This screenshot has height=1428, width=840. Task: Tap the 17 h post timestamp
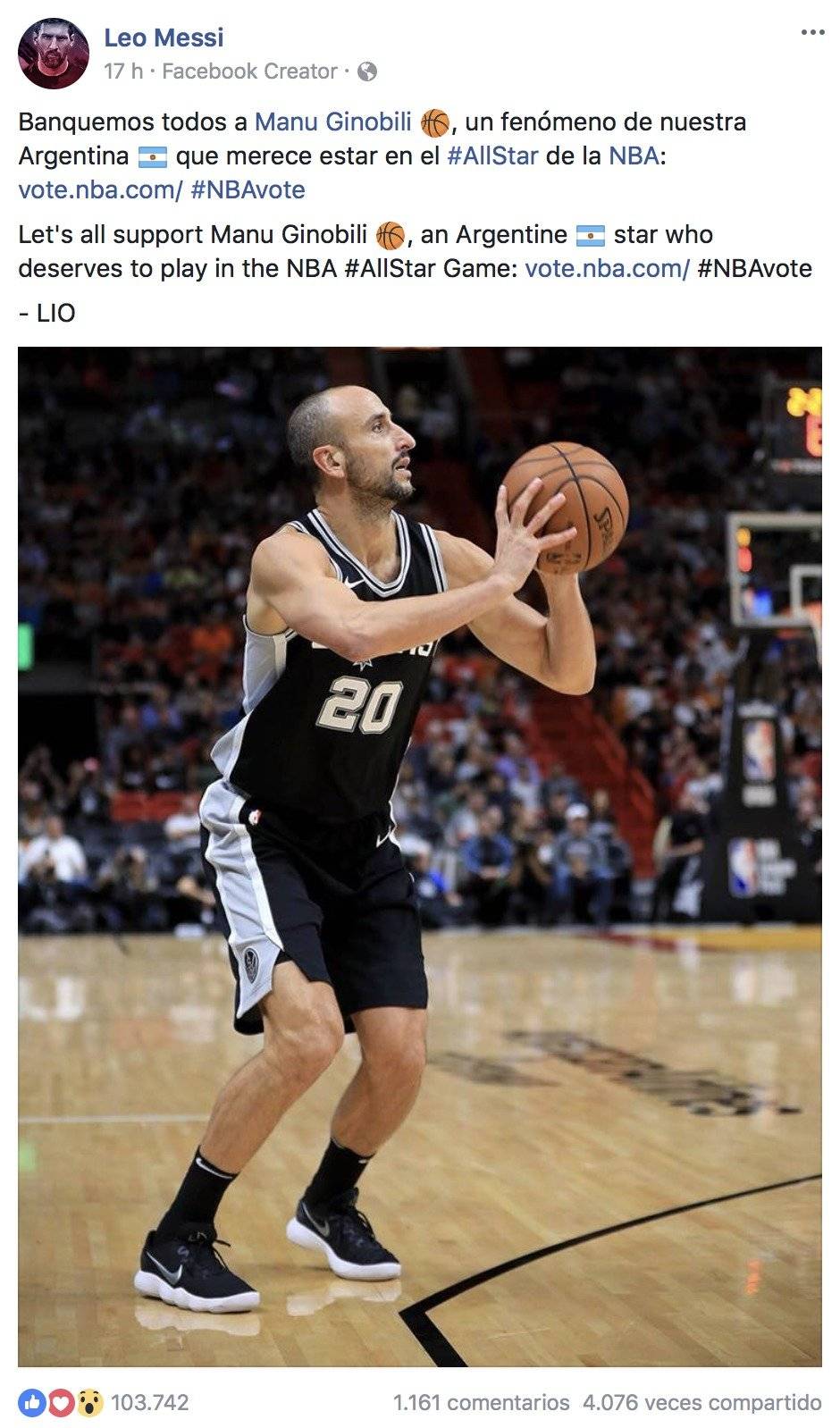[x=122, y=71]
